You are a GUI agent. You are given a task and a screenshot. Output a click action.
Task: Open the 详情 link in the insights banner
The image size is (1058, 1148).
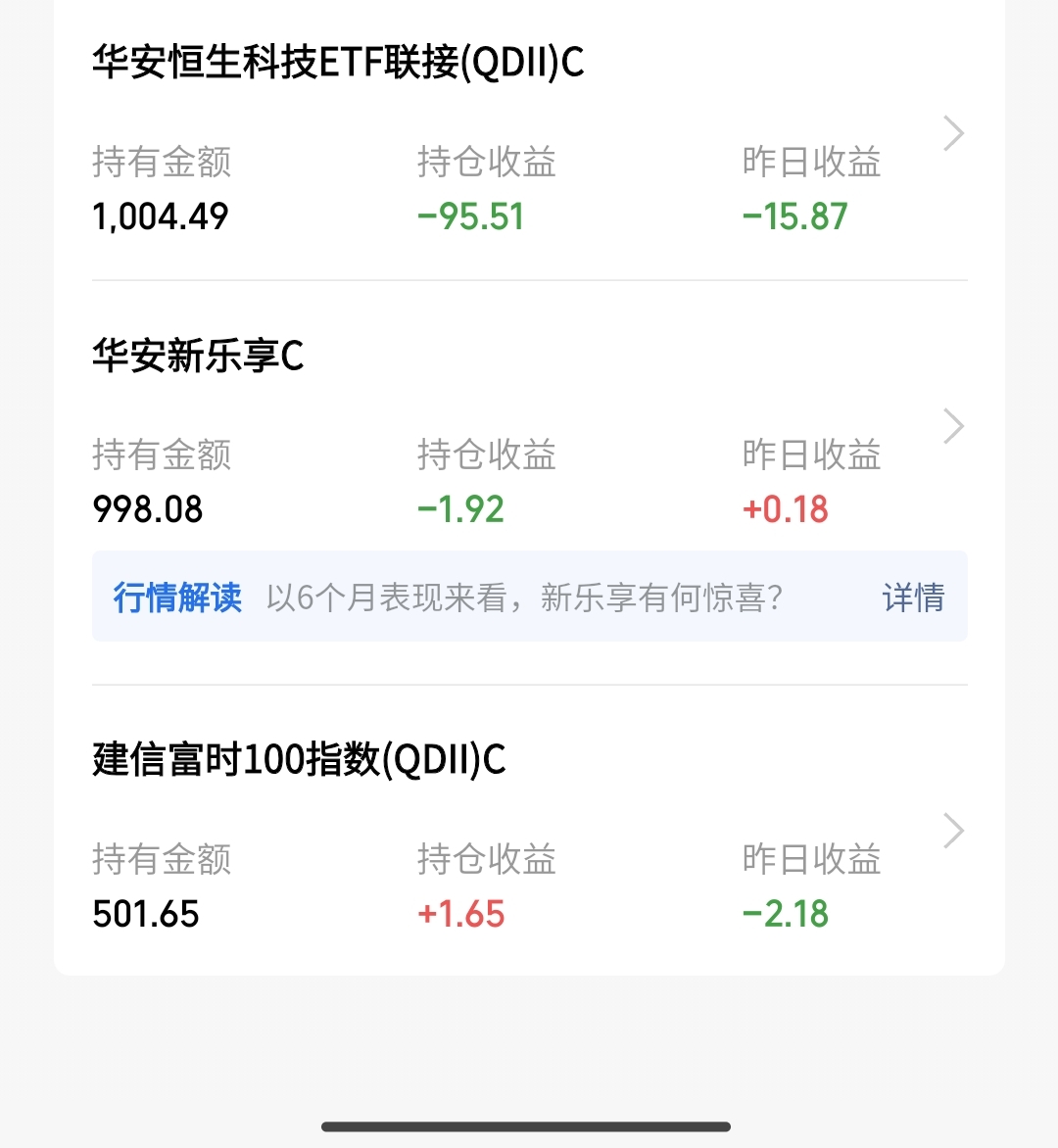pos(912,597)
